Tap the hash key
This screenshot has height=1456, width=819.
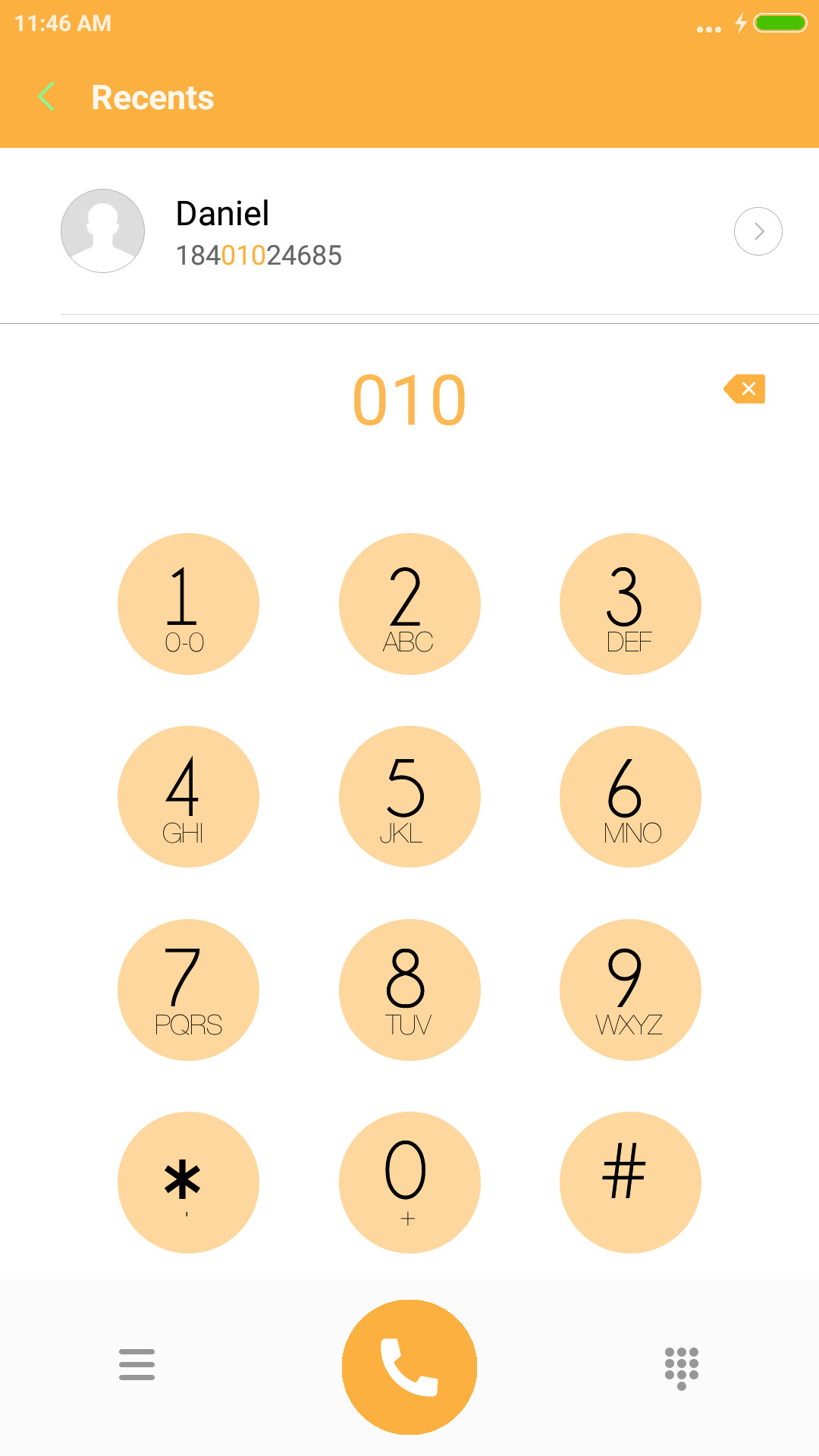pos(630,1182)
